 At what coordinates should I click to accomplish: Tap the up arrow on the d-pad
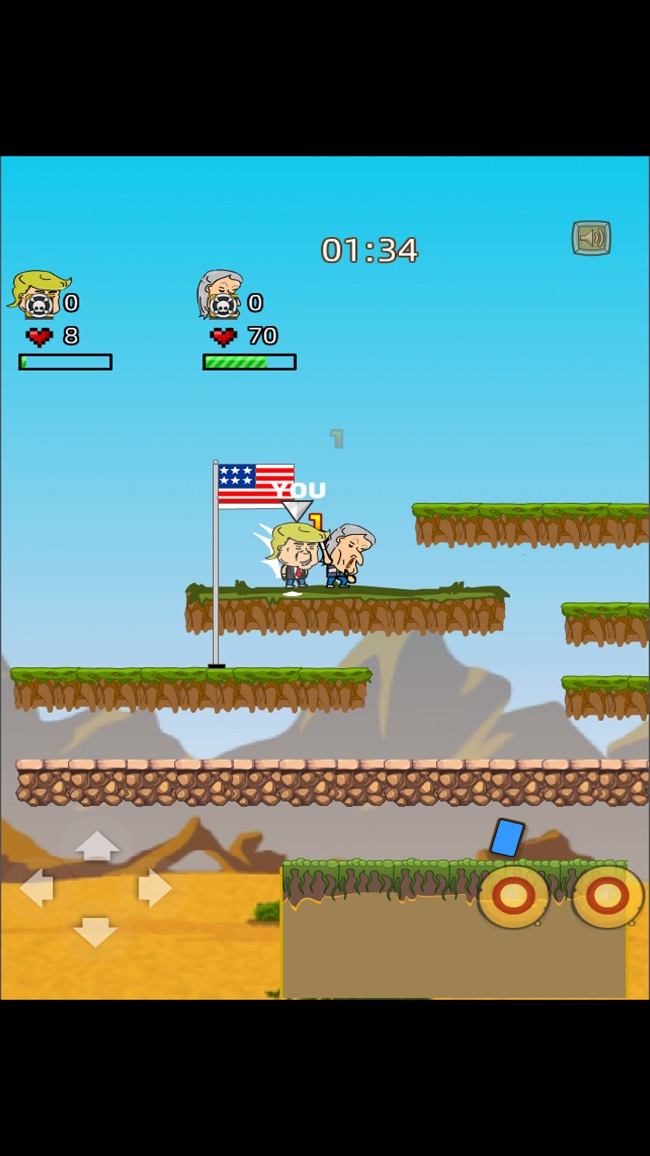96,846
